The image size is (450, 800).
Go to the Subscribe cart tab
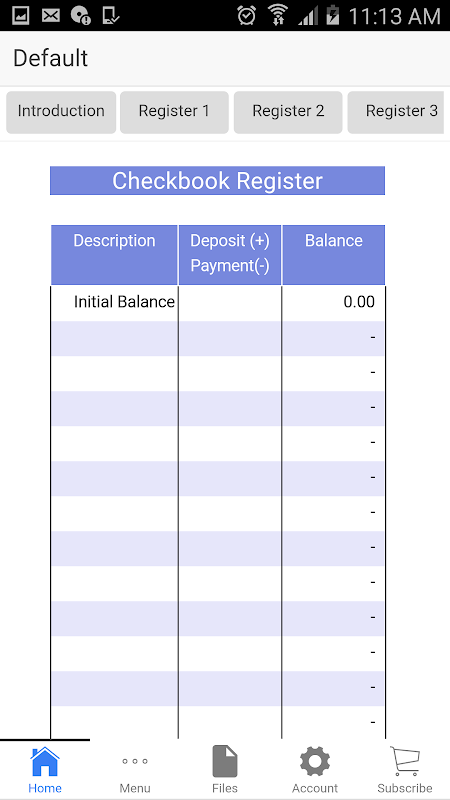(405, 769)
